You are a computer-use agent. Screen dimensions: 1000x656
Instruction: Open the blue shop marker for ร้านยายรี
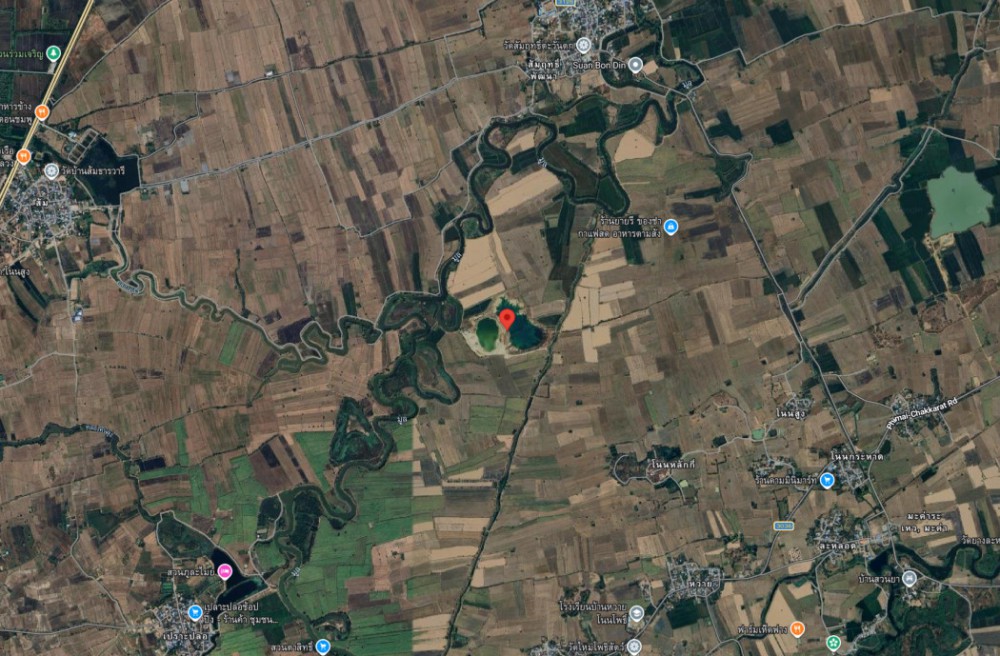671,227
